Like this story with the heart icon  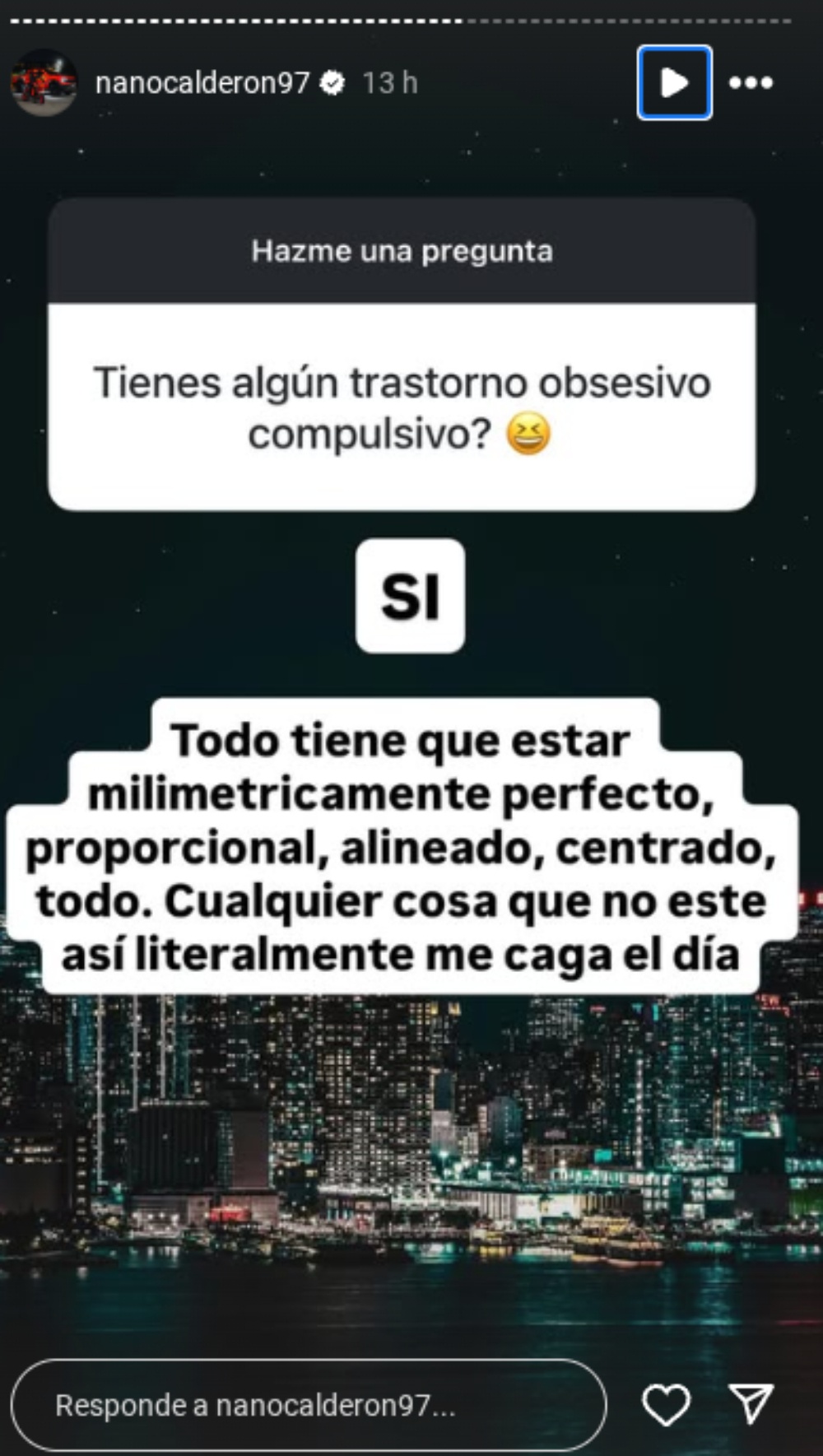tap(666, 1404)
